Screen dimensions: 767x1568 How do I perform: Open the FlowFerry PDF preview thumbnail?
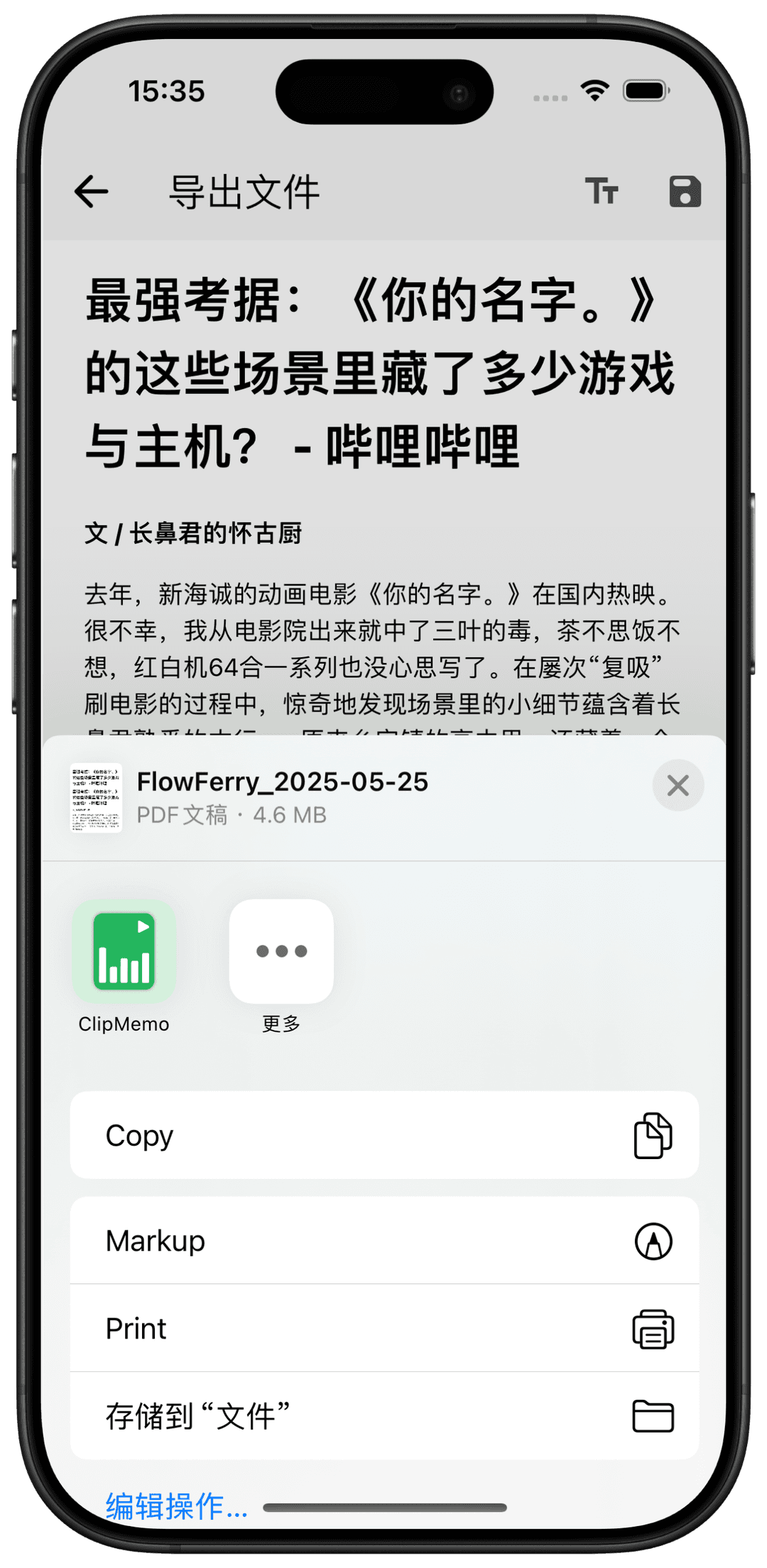(97, 798)
